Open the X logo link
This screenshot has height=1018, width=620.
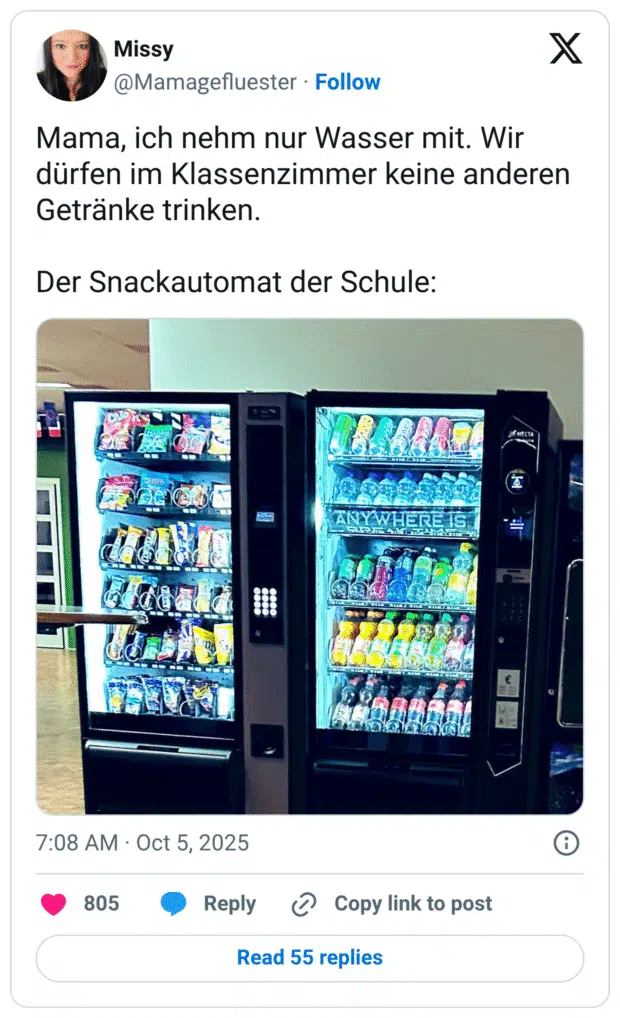coord(566,47)
